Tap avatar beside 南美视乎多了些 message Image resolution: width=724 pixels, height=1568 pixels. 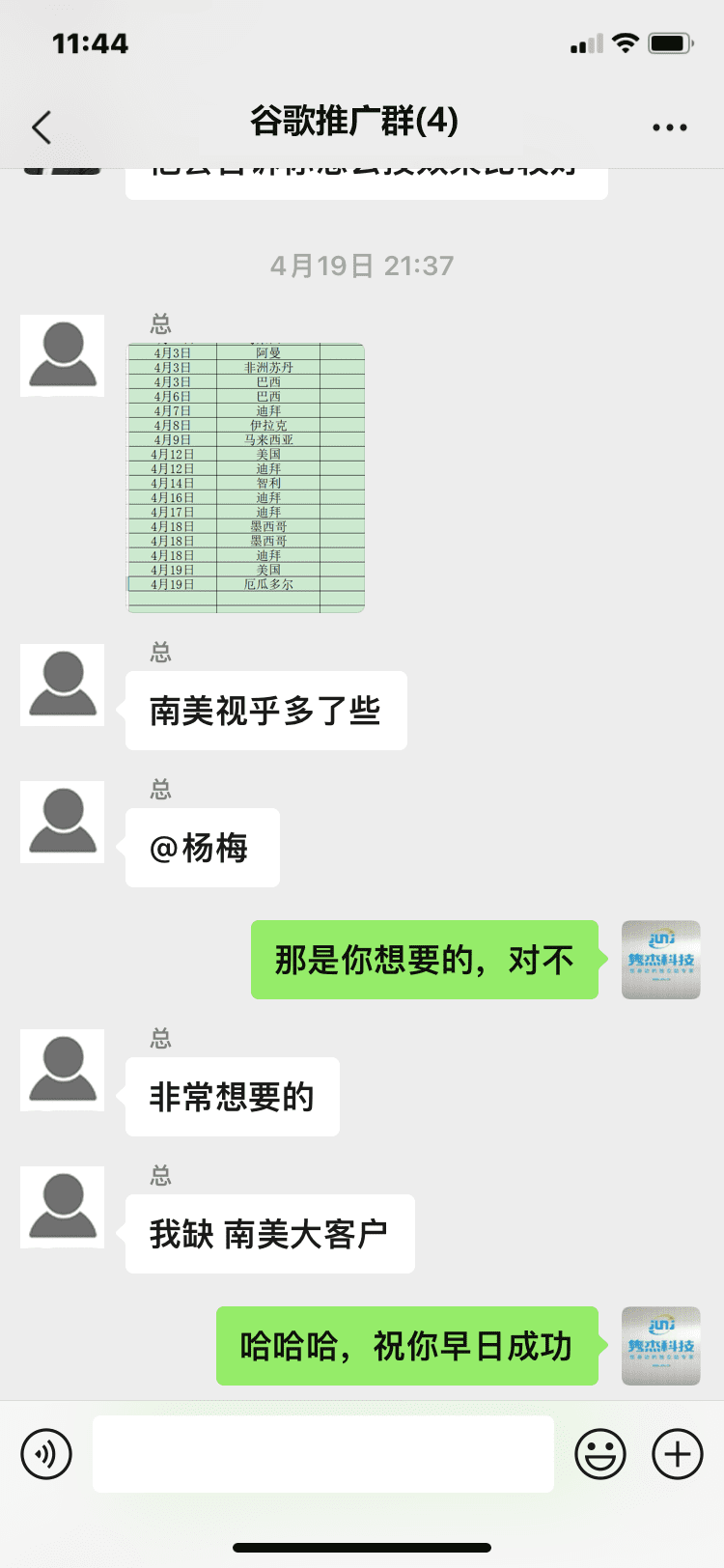(63, 685)
